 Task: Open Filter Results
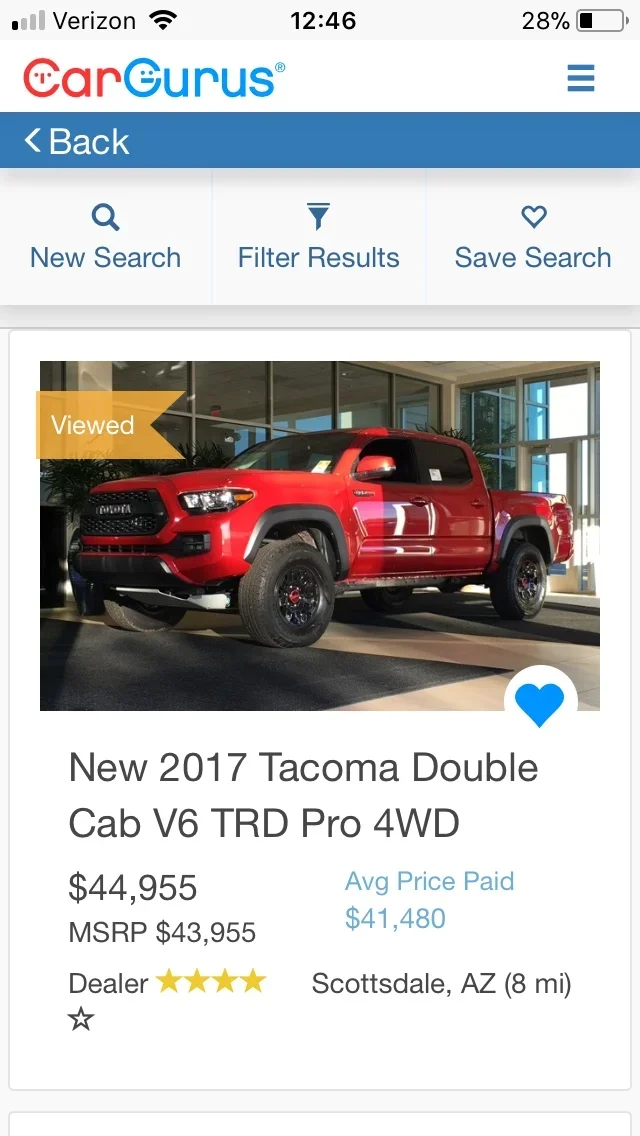pos(318,238)
